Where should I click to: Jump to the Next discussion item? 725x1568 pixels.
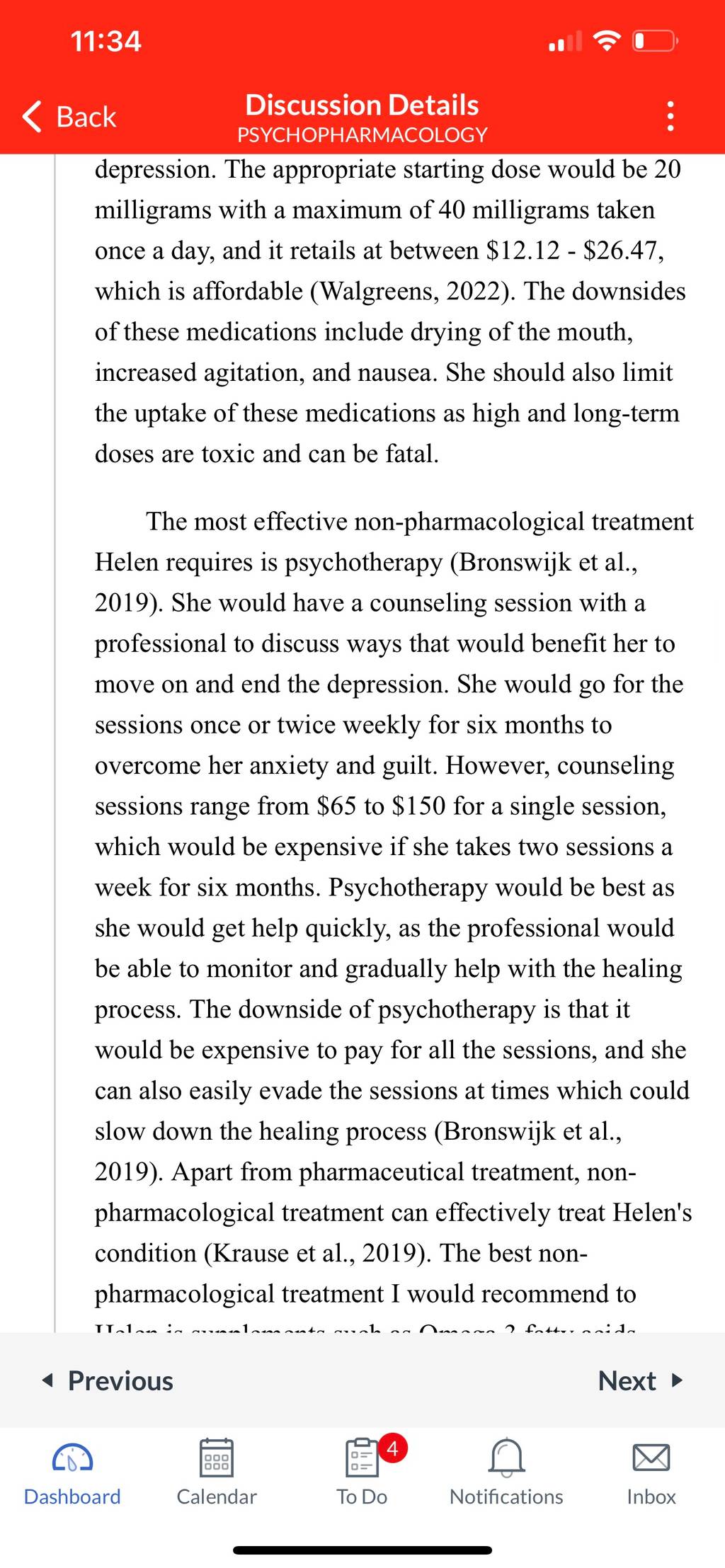click(640, 1380)
